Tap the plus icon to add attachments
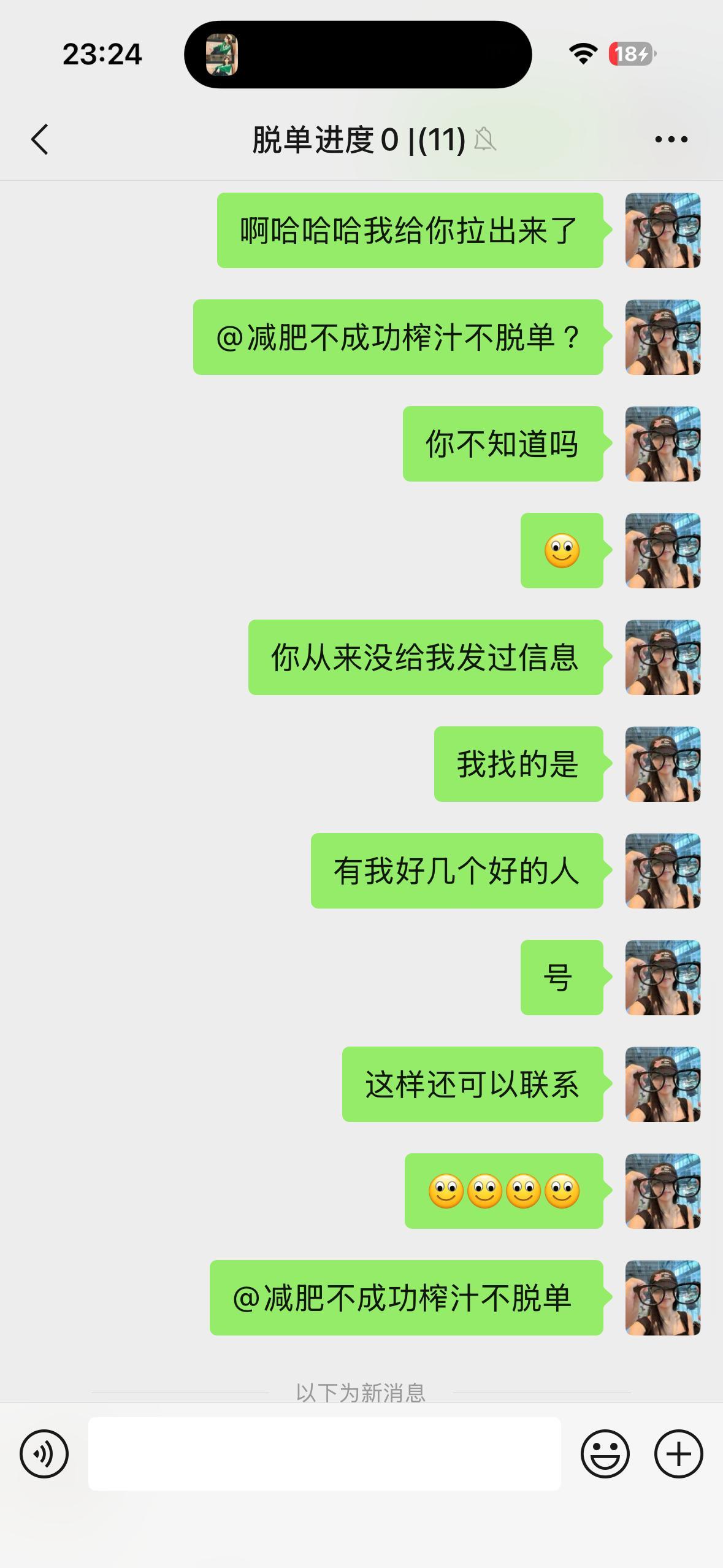 [678, 1453]
